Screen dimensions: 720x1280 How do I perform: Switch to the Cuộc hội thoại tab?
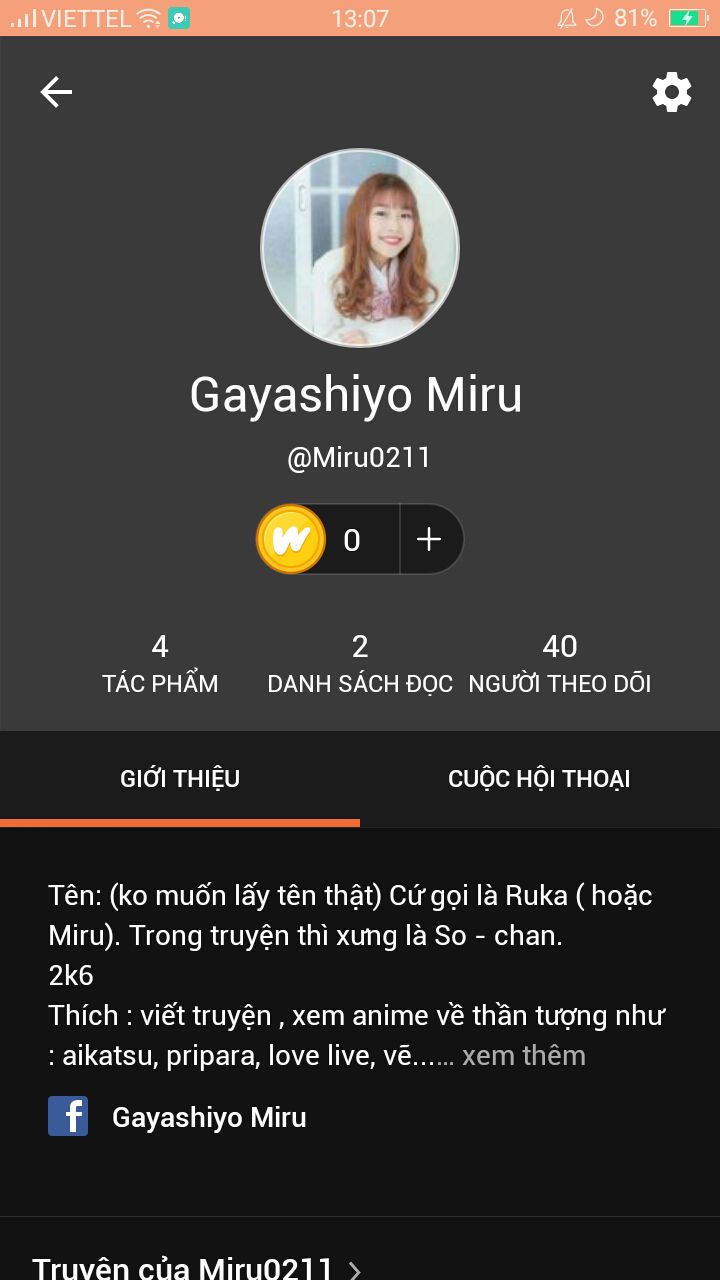[539, 779]
